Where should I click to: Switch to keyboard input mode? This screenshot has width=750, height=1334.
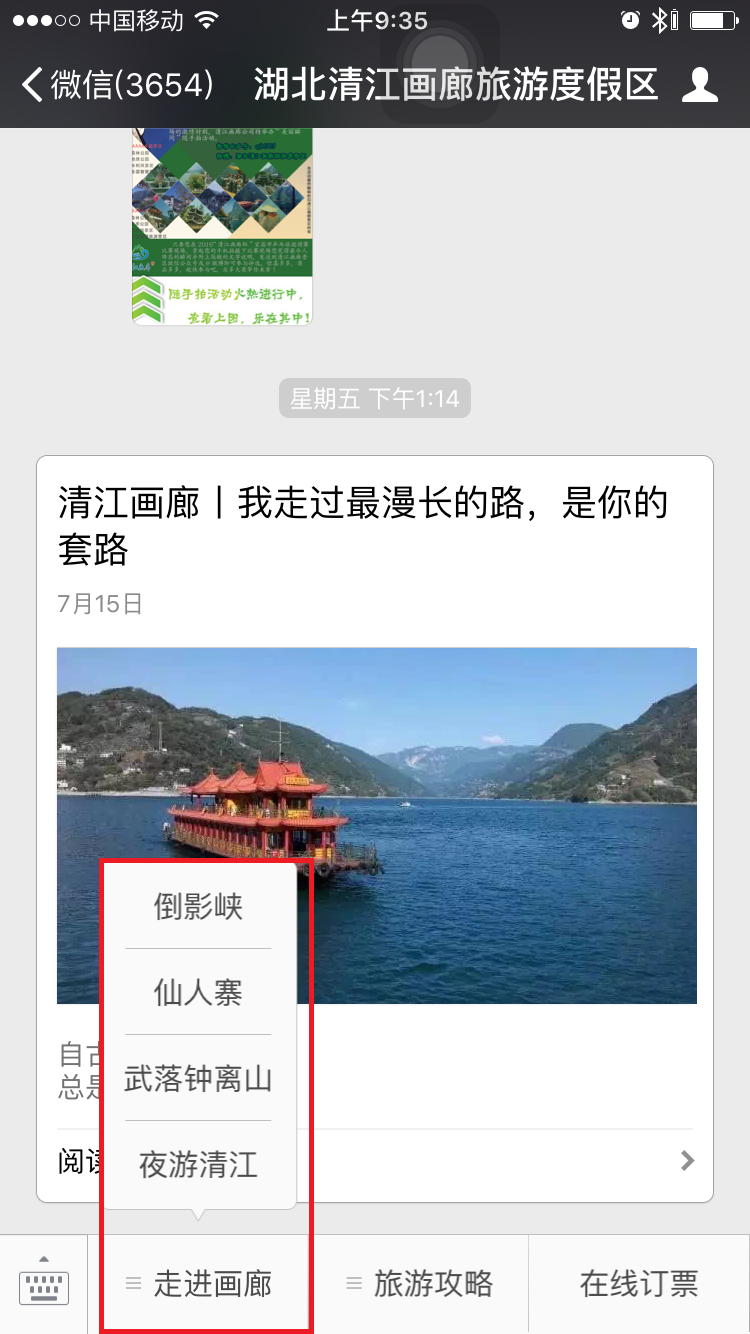(44, 1284)
